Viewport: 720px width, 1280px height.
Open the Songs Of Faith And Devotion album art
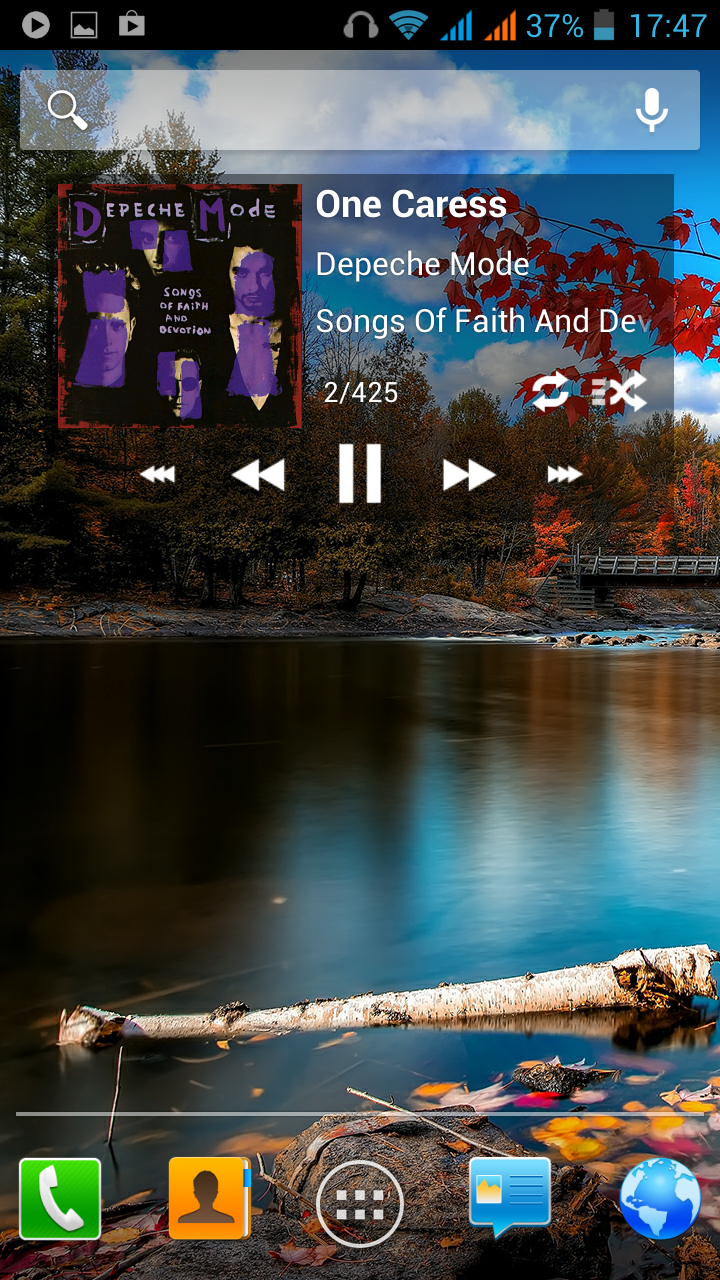click(180, 306)
